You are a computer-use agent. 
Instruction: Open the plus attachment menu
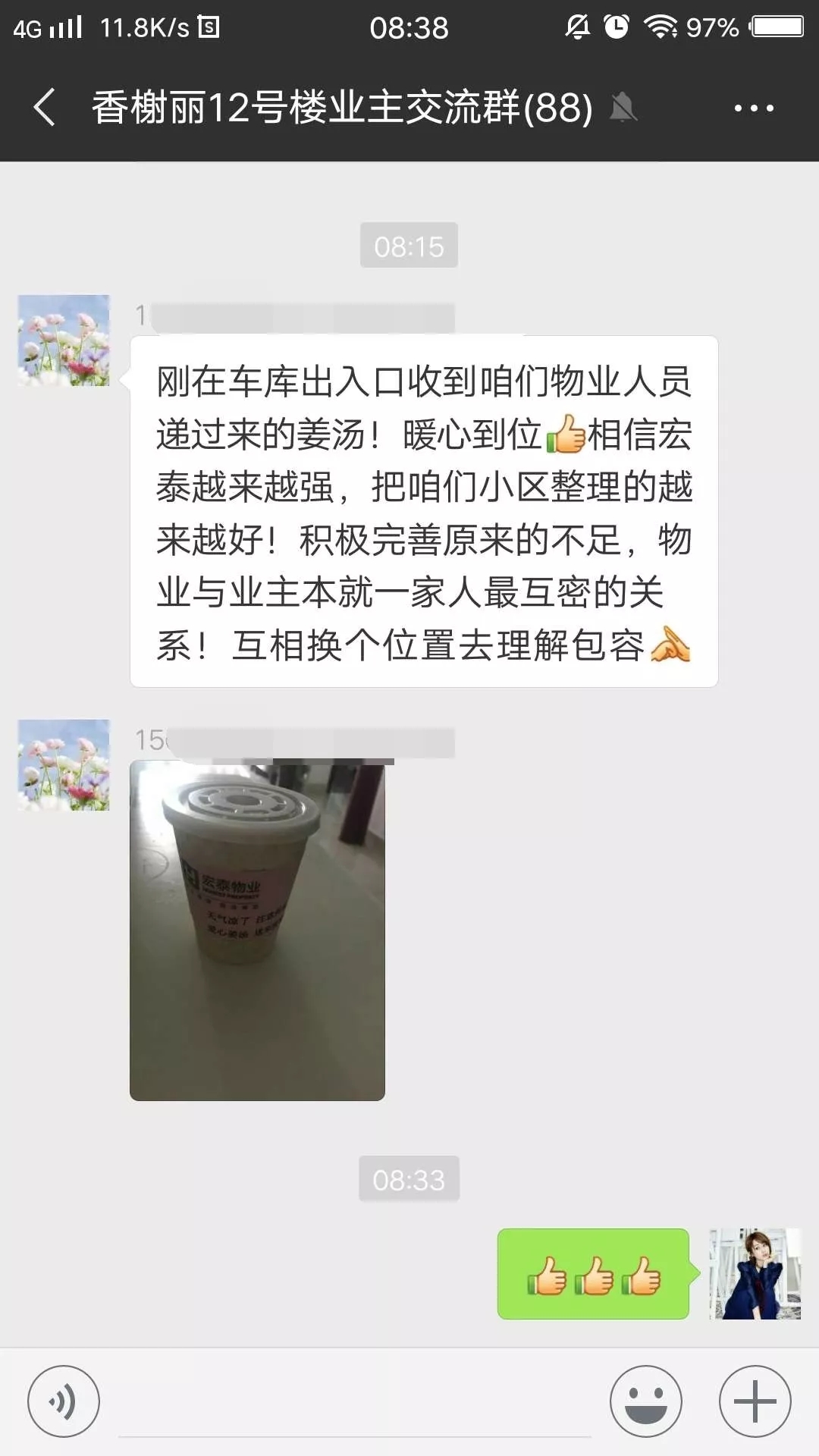[755, 1401]
